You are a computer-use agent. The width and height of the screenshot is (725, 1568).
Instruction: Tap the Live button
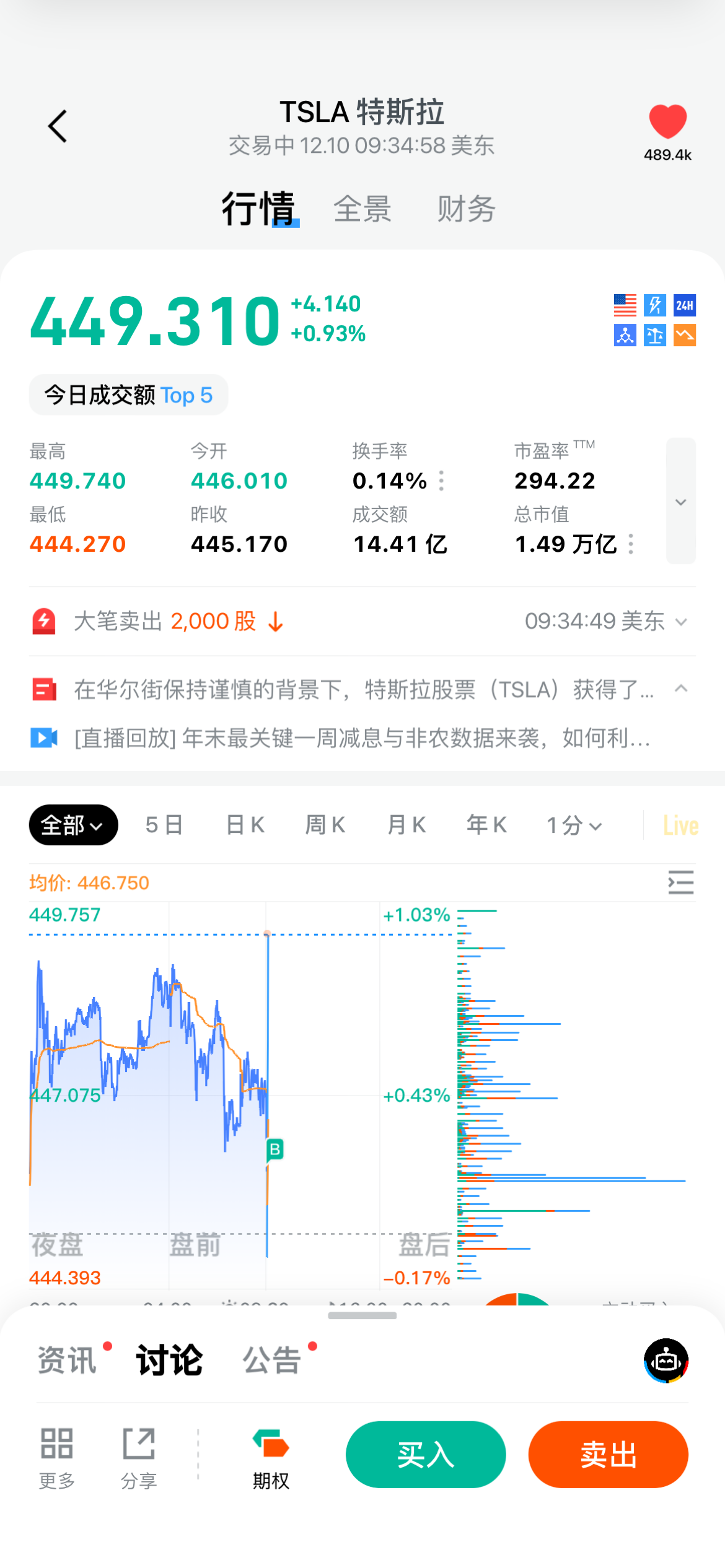click(x=680, y=825)
